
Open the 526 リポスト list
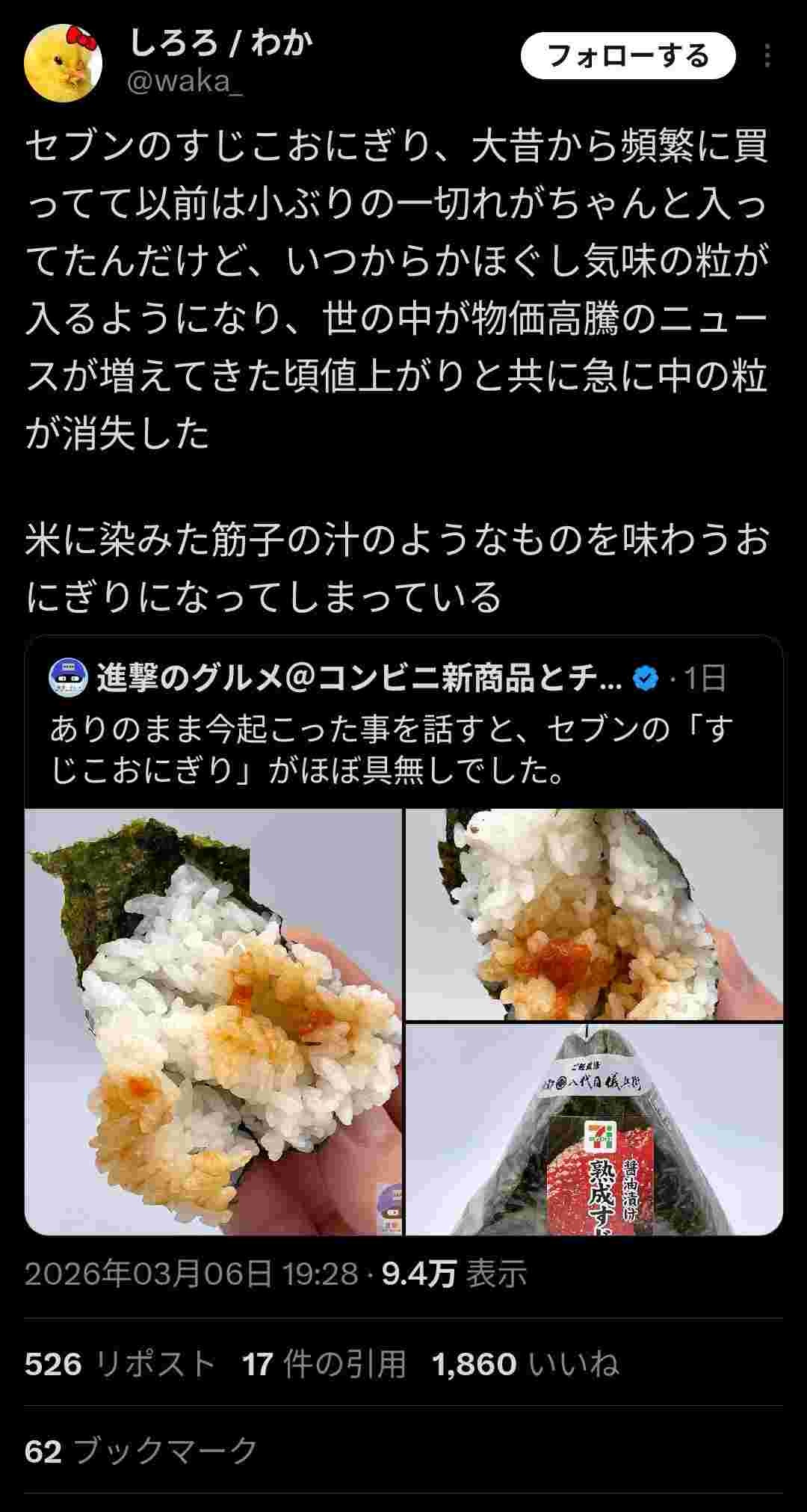pyautogui.click(x=120, y=1364)
